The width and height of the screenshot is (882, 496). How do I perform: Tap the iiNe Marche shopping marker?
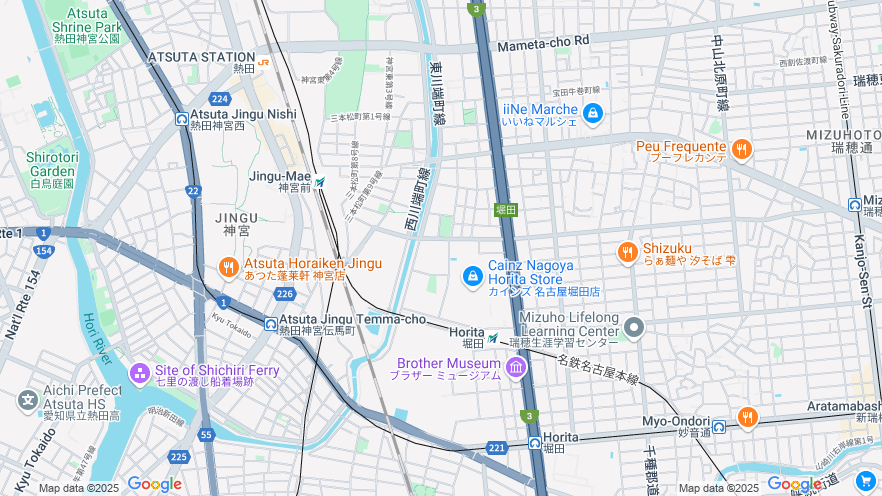[x=592, y=114]
